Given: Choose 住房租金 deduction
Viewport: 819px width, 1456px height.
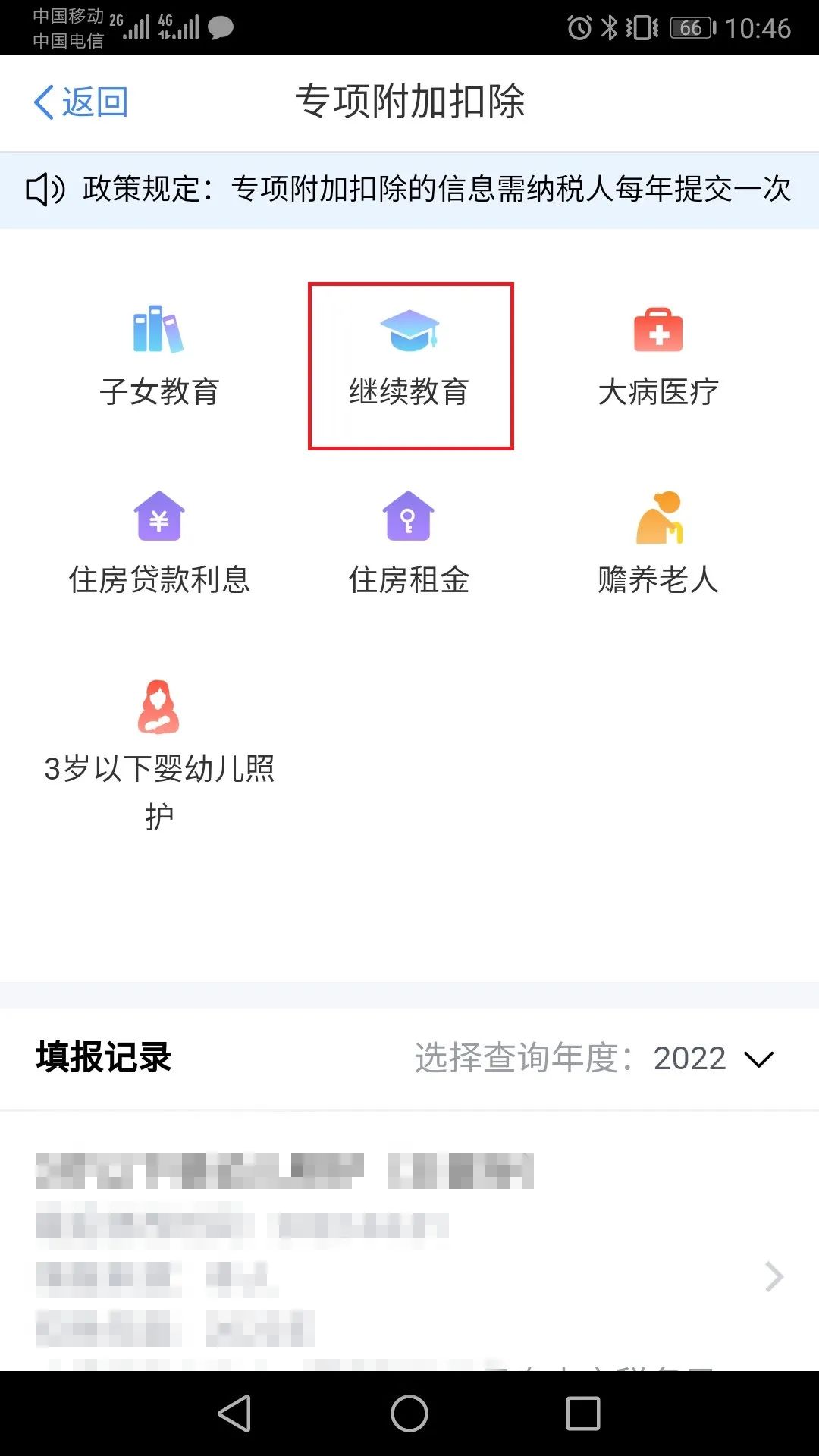Looking at the screenshot, I should 409,543.
